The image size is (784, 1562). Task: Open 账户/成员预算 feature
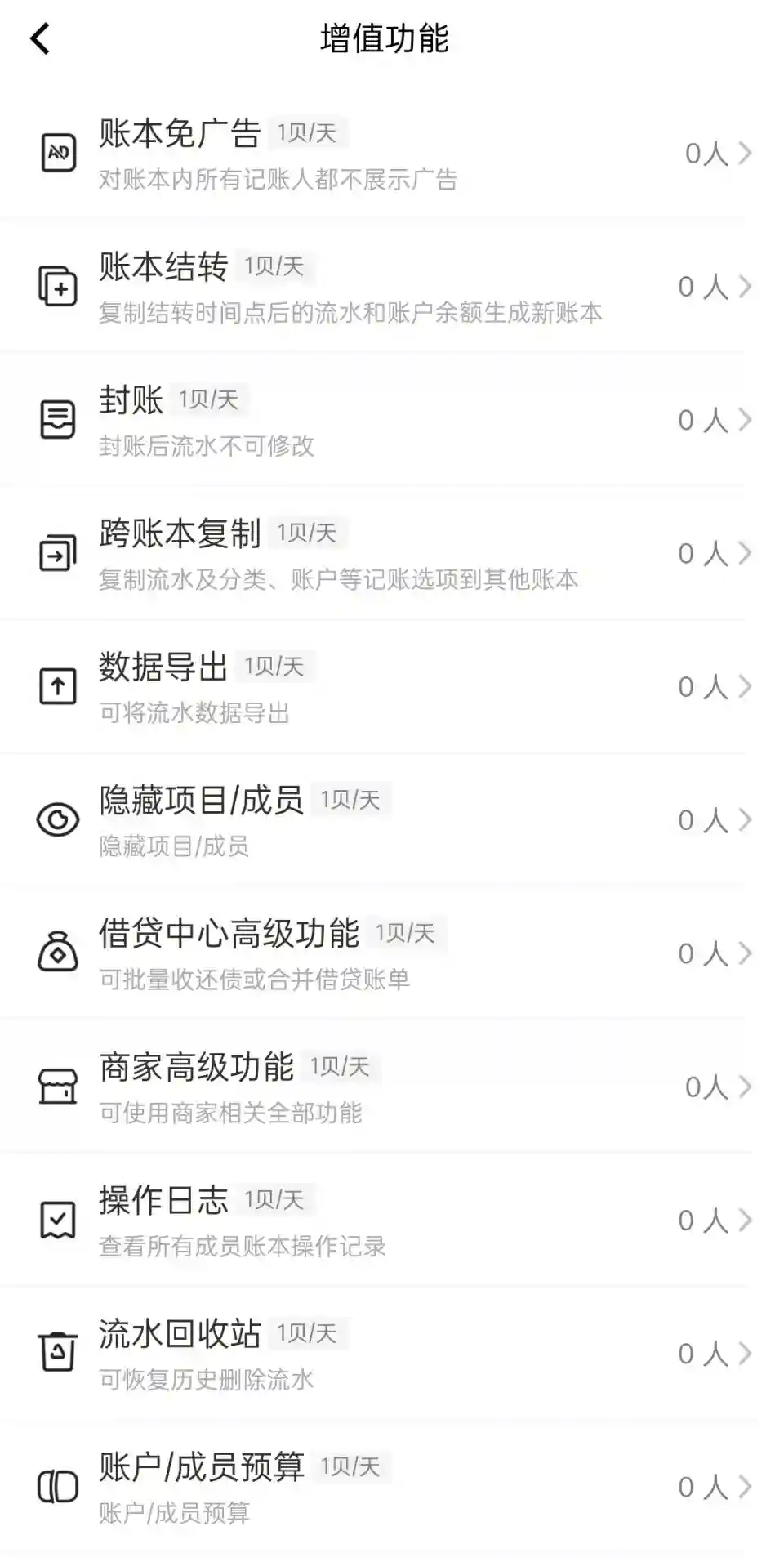coord(392,1487)
